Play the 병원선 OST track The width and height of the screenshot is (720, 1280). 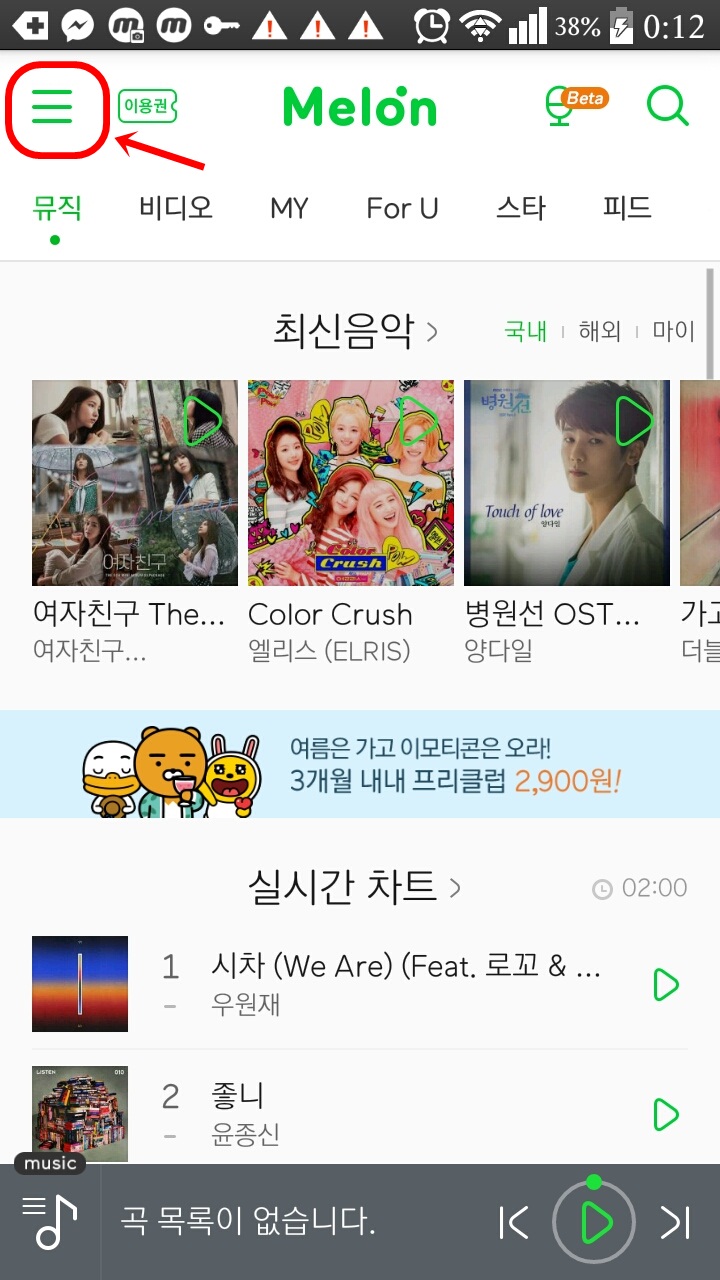tap(634, 423)
